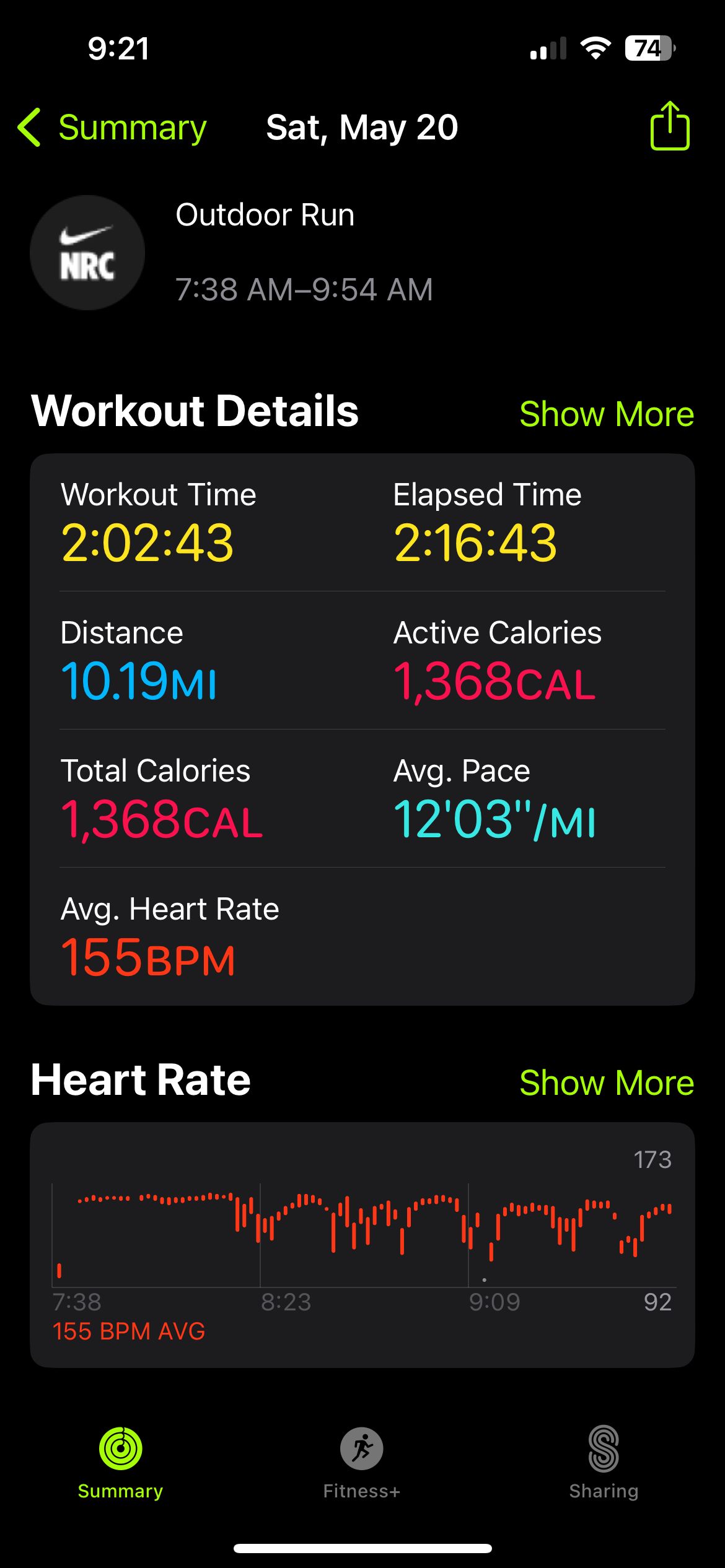Show more Workout Details
This screenshot has width=725, height=1568.
606,414
